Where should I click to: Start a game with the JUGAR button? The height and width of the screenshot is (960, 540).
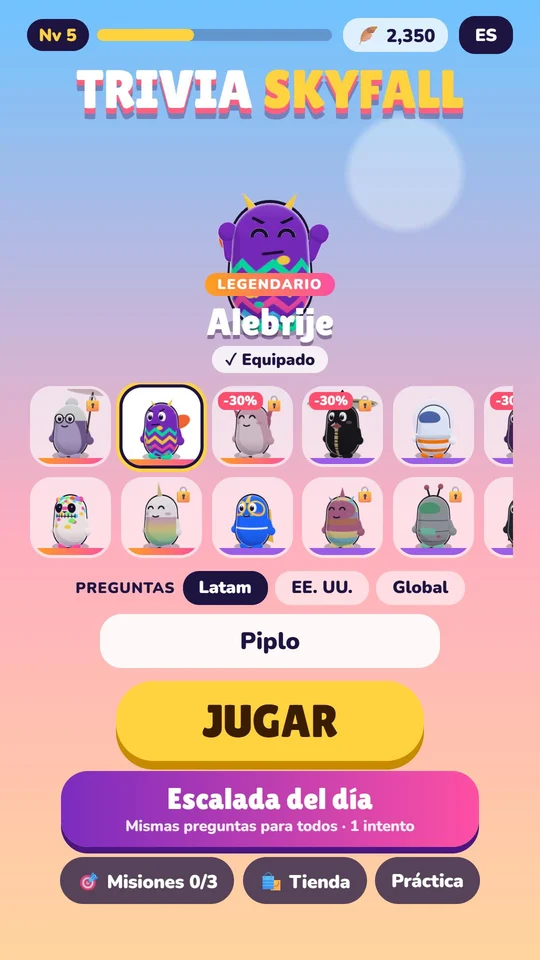point(270,721)
